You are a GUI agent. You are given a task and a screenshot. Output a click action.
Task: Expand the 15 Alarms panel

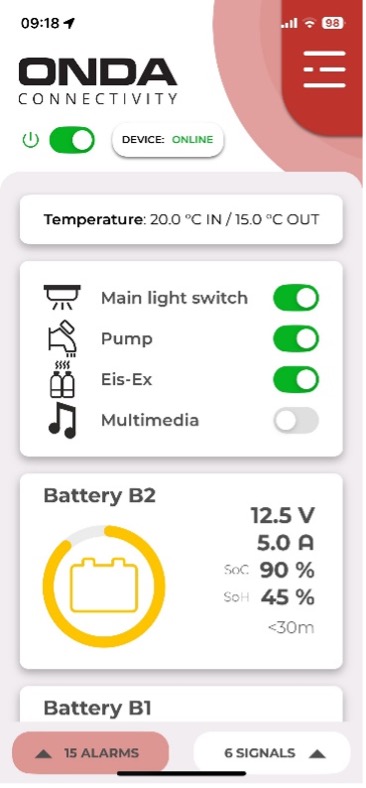90,752
